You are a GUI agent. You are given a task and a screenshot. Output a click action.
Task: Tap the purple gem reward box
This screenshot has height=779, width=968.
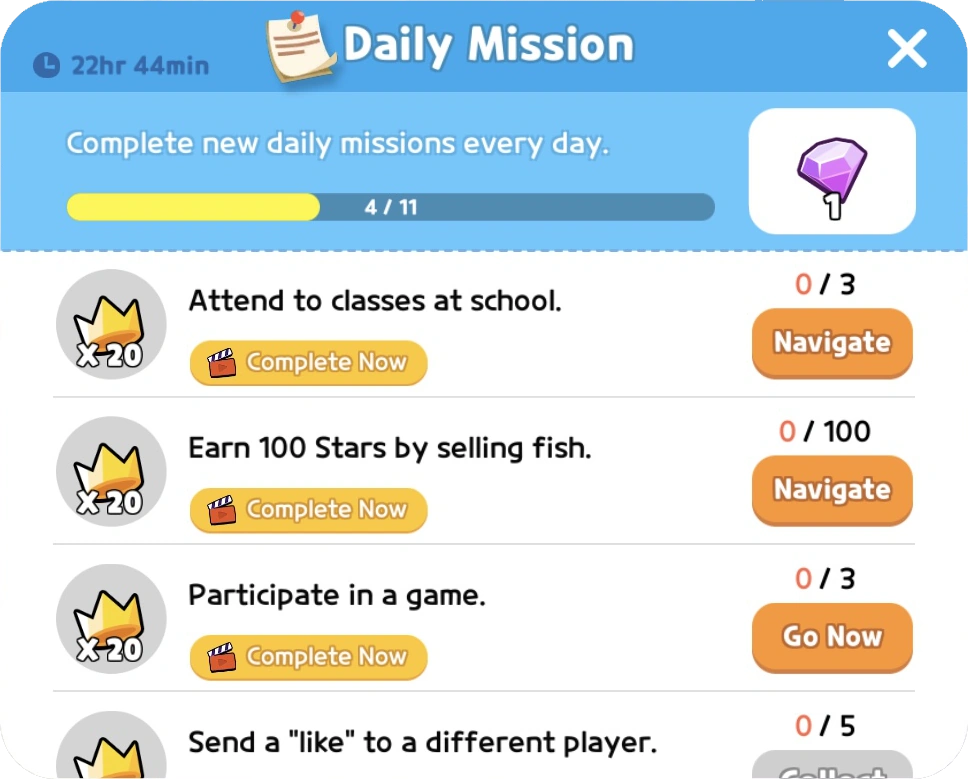[x=832, y=171]
